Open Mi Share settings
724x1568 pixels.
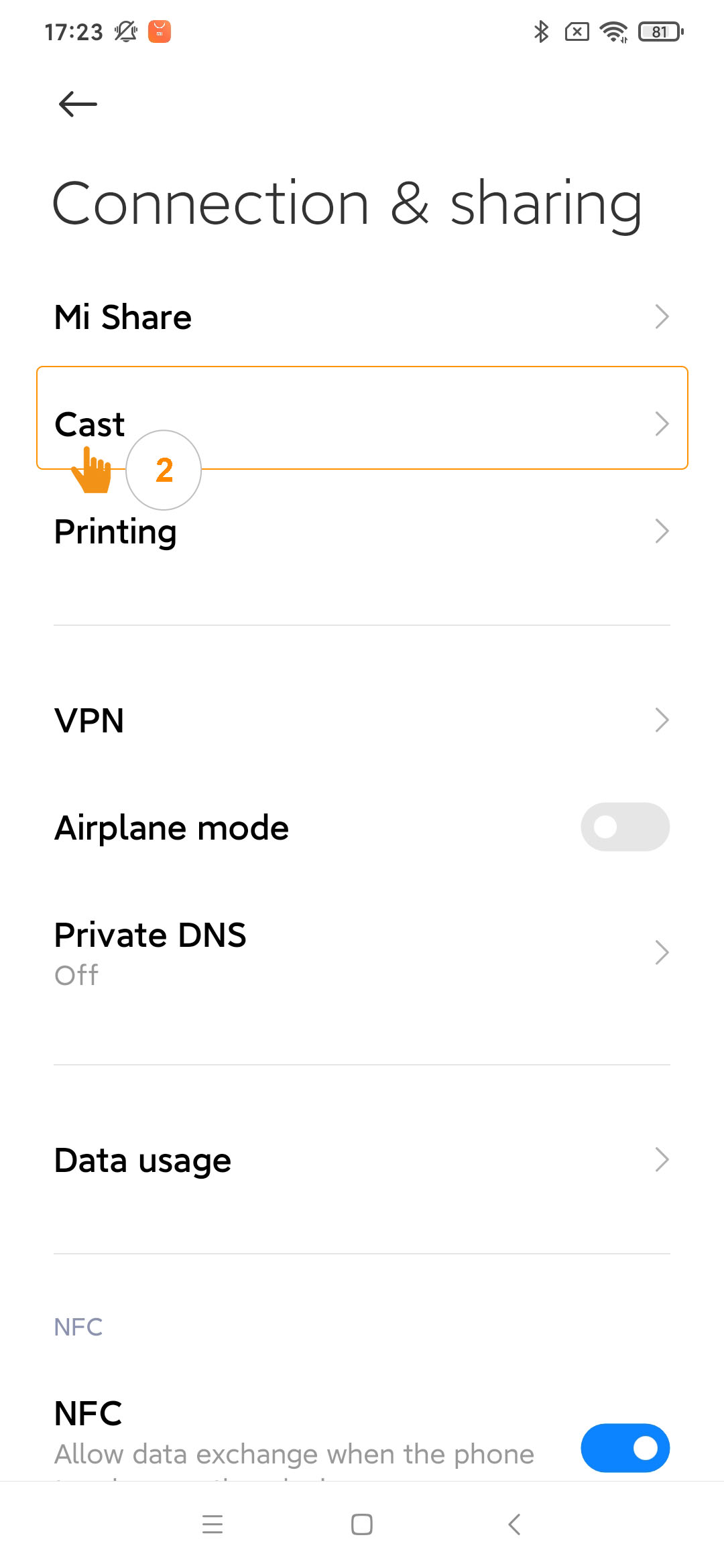362,316
